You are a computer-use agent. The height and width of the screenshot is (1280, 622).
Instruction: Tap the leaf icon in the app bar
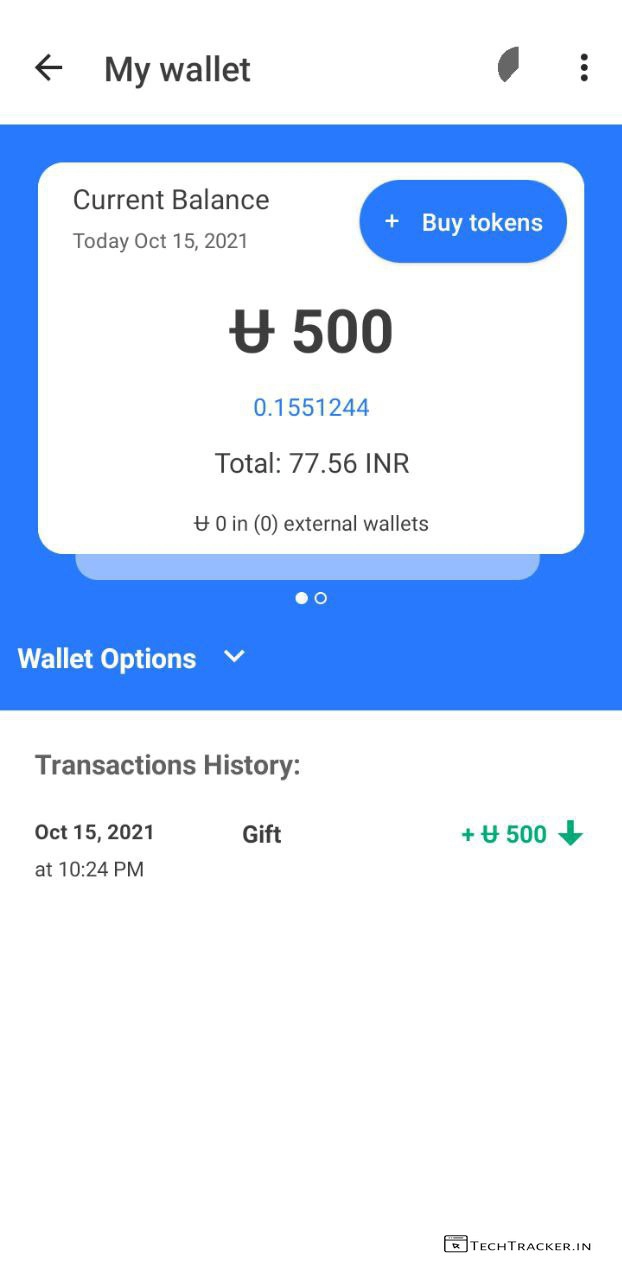point(509,67)
